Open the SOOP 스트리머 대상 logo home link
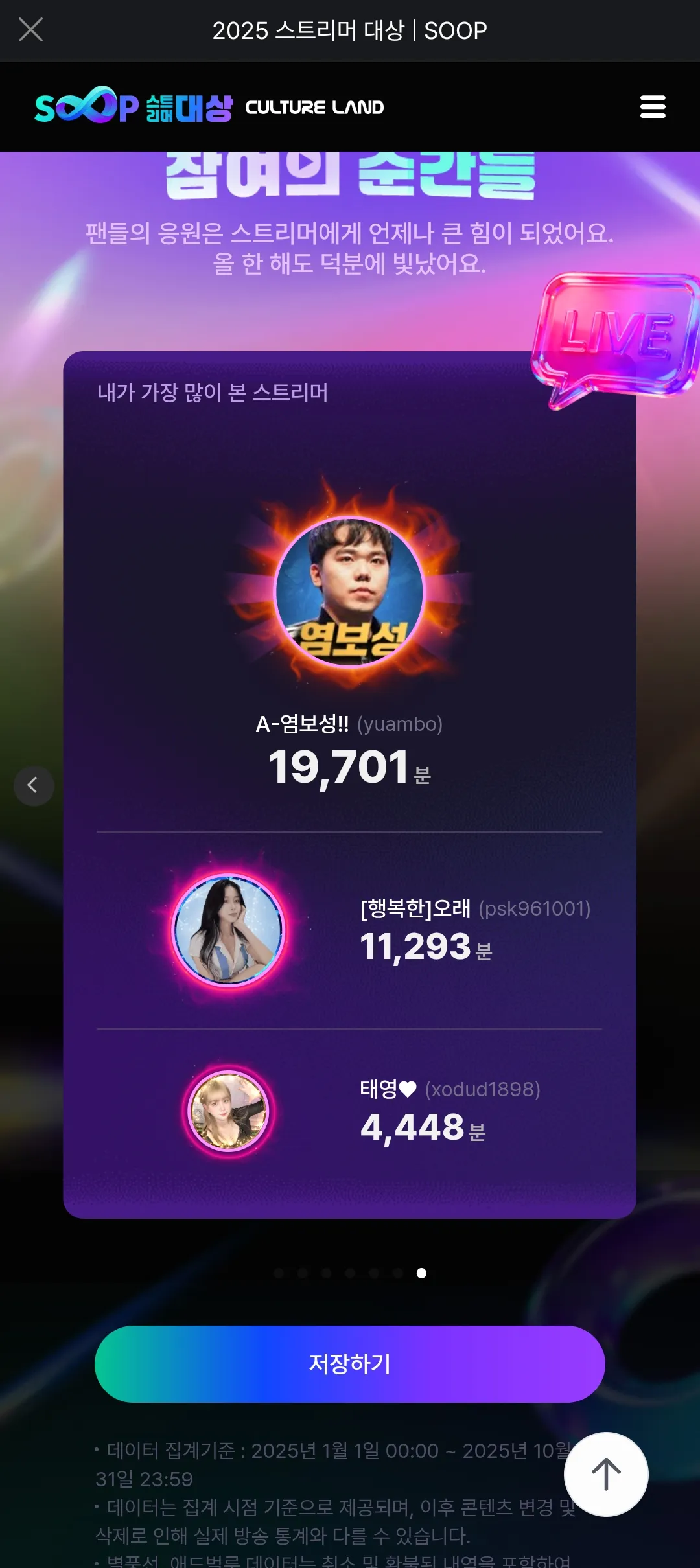Screen dimensions: 700x1568 pos(134,107)
